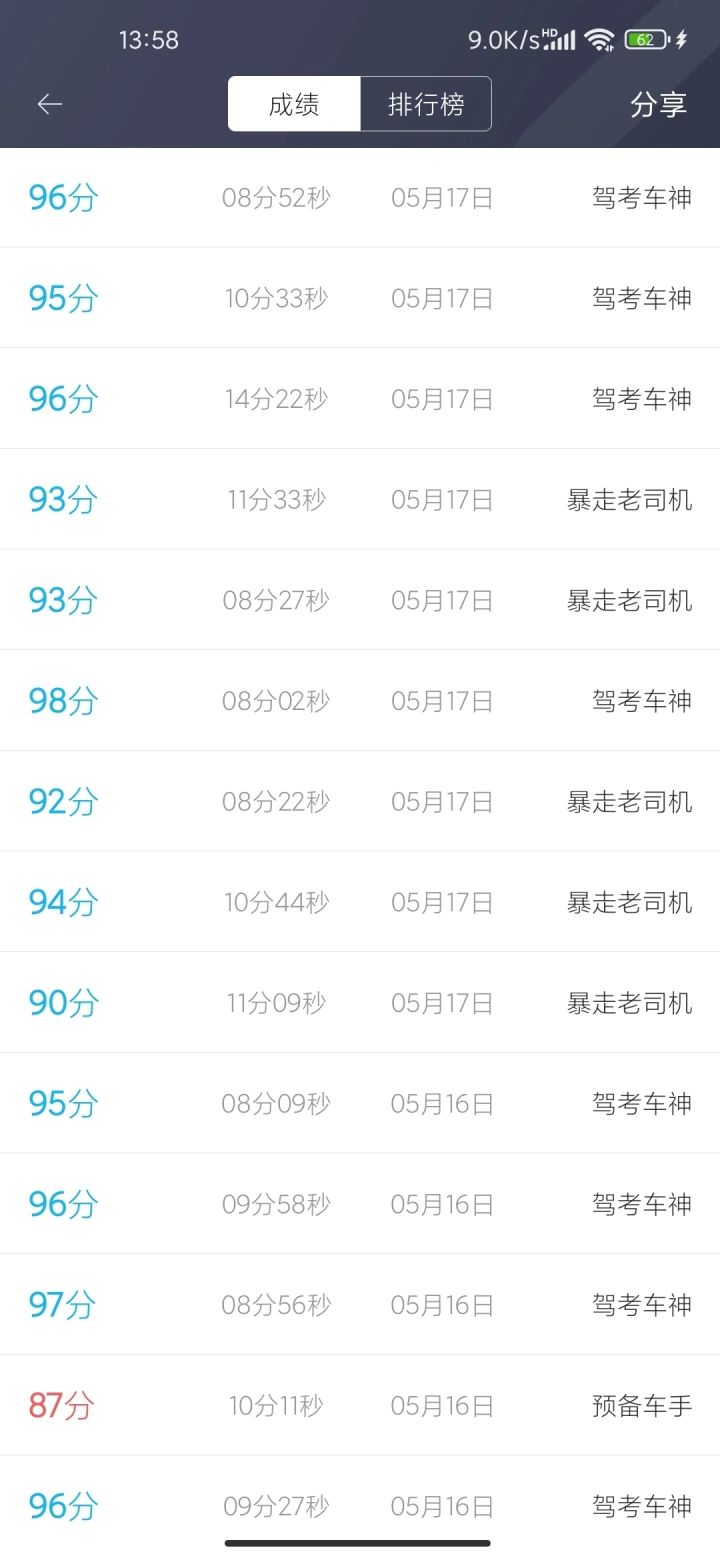Open the red 87分 预备车手 record
Image resolution: width=720 pixels, height=1560 pixels.
[x=360, y=1405]
